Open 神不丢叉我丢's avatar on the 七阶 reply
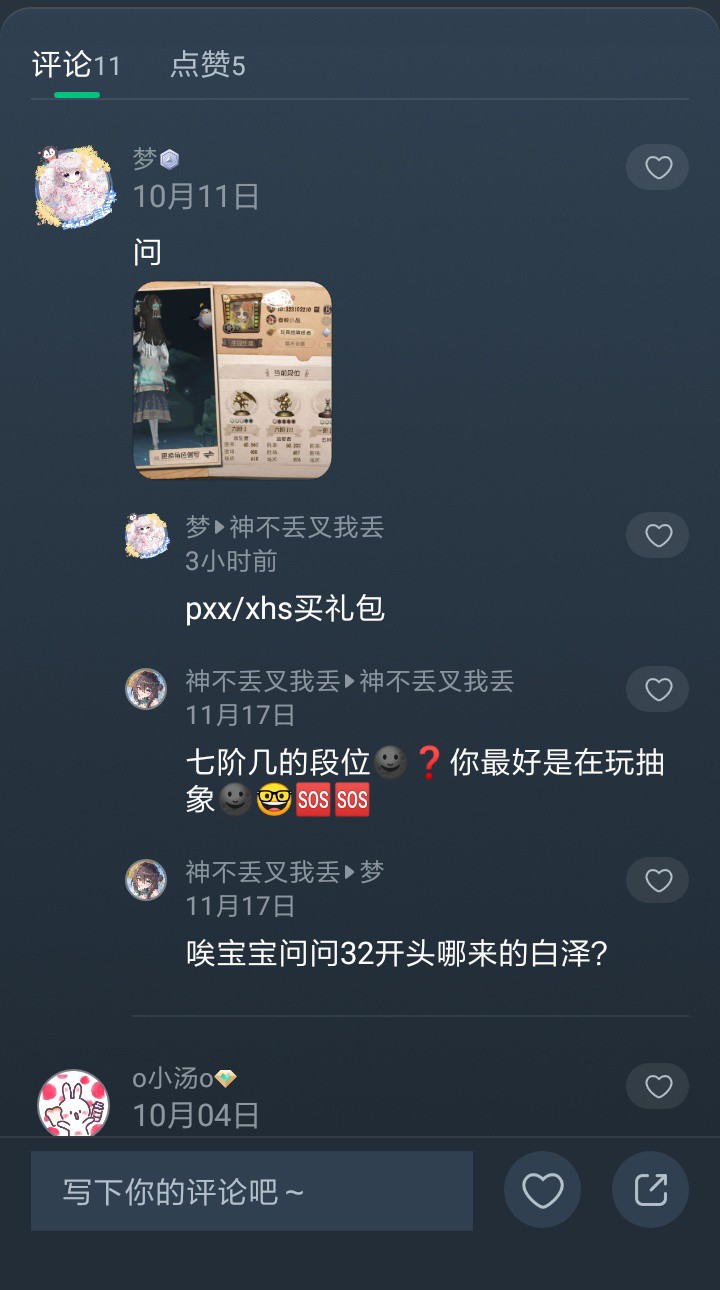This screenshot has height=1290, width=720. [x=146, y=689]
